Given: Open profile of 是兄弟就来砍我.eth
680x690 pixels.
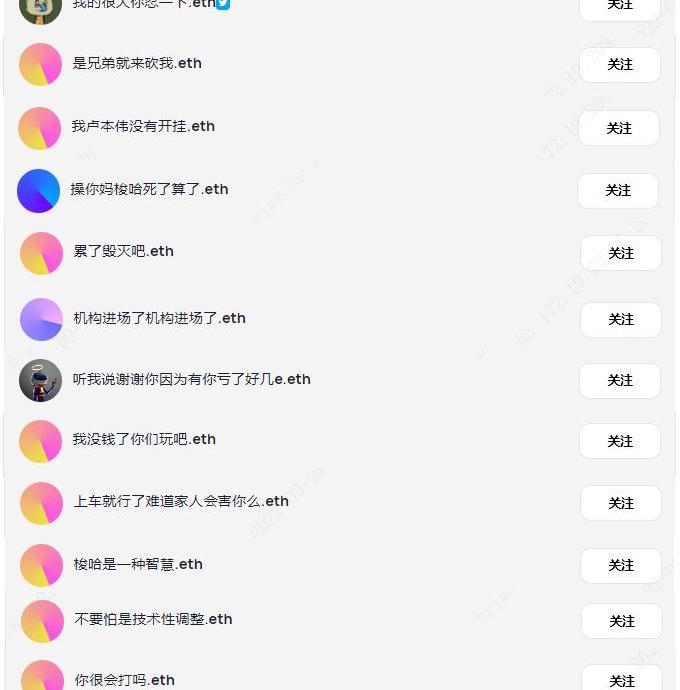Looking at the screenshot, I should [x=137, y=63].
